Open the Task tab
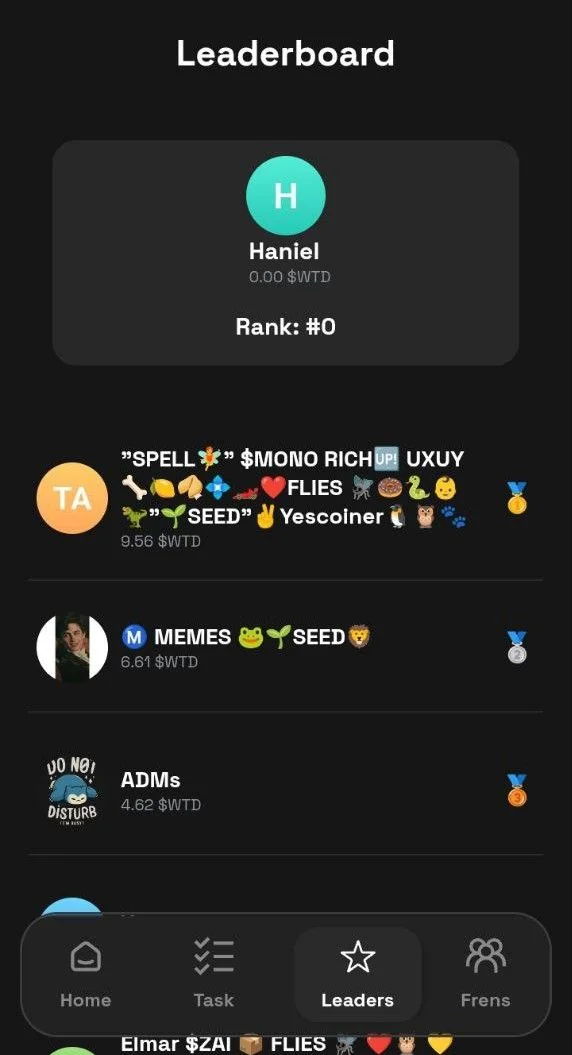Screen dimensions: 572x1055 click(213, 974)
